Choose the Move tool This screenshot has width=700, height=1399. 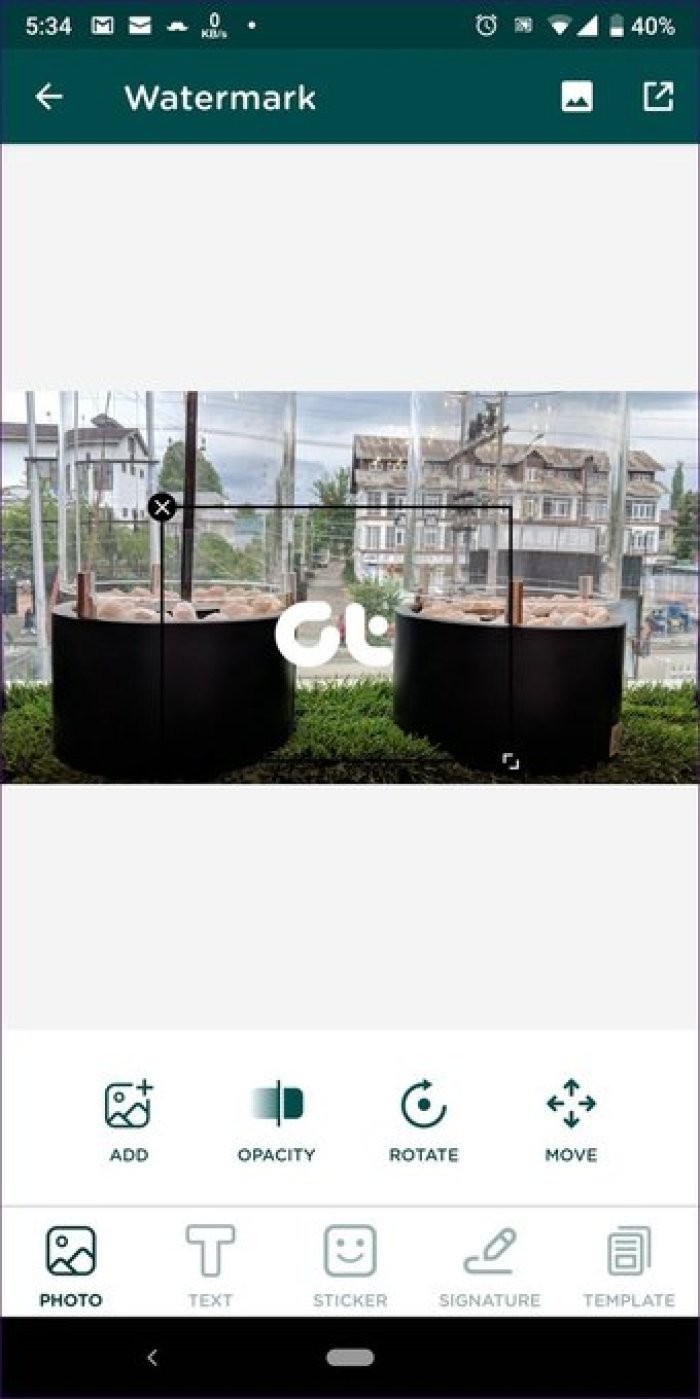tap(571, 1120)
